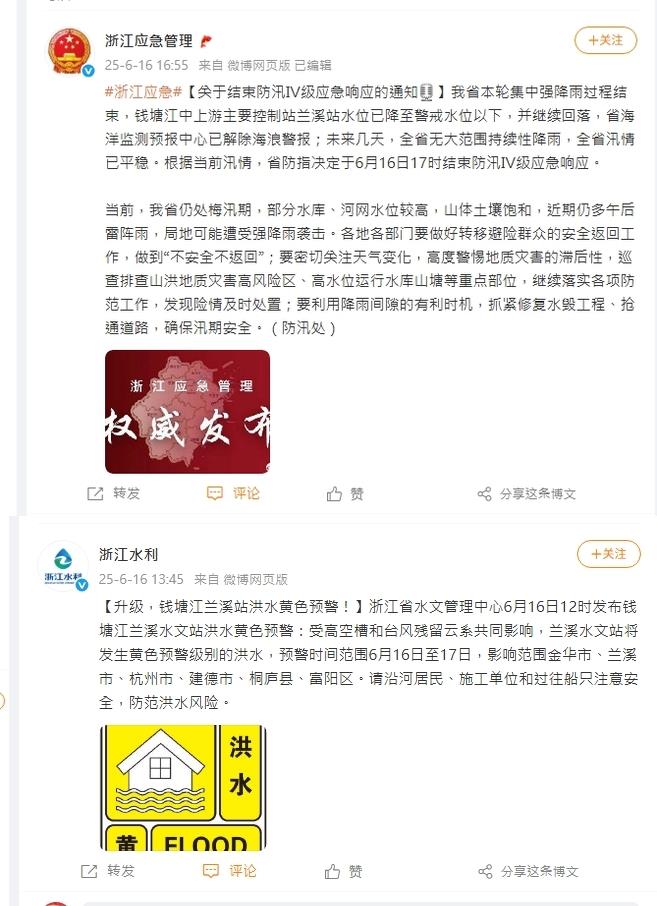Follow the 浙江水利 account
The image size is (657, 906).
tap(607, 553)
